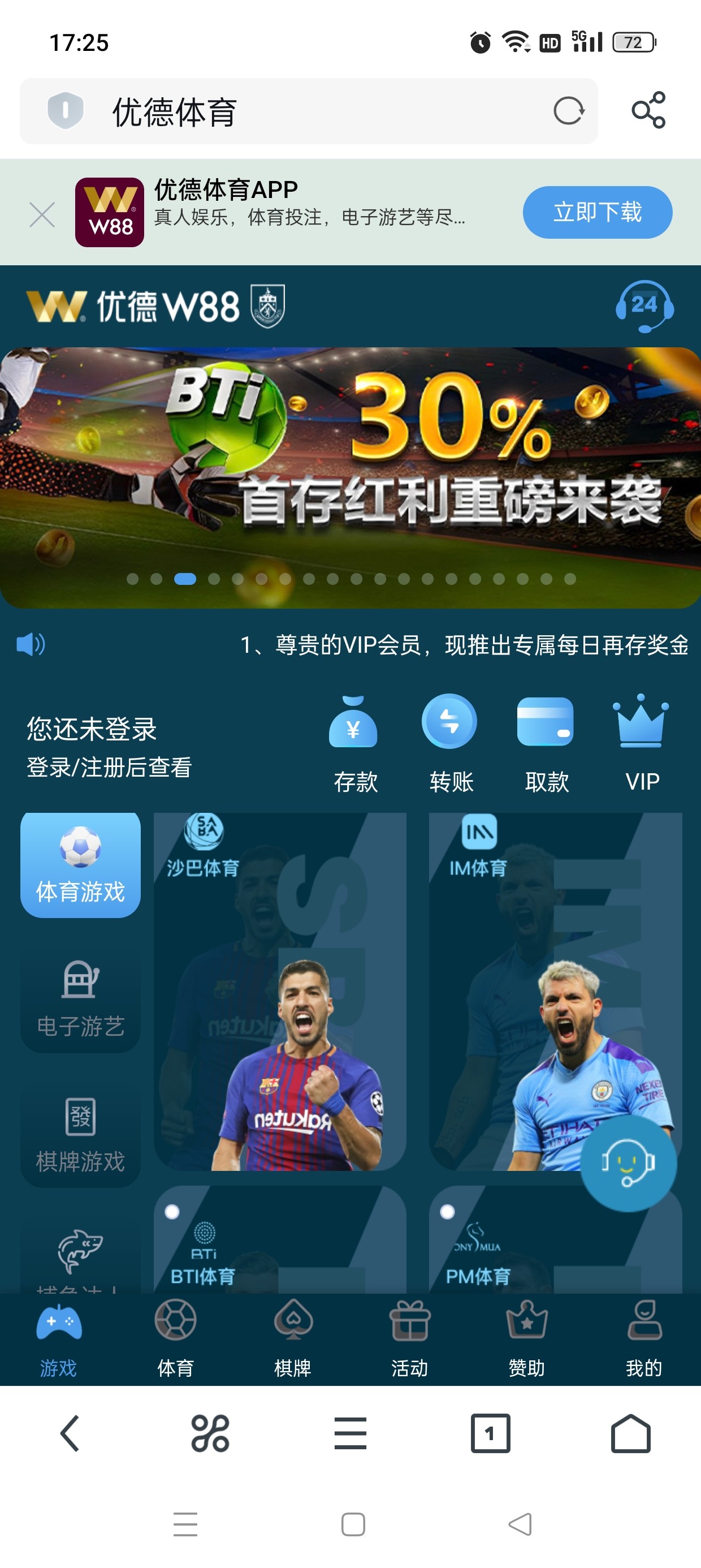Open the VIP crown page
This screenshot has height=1568, width=701.
642,744
